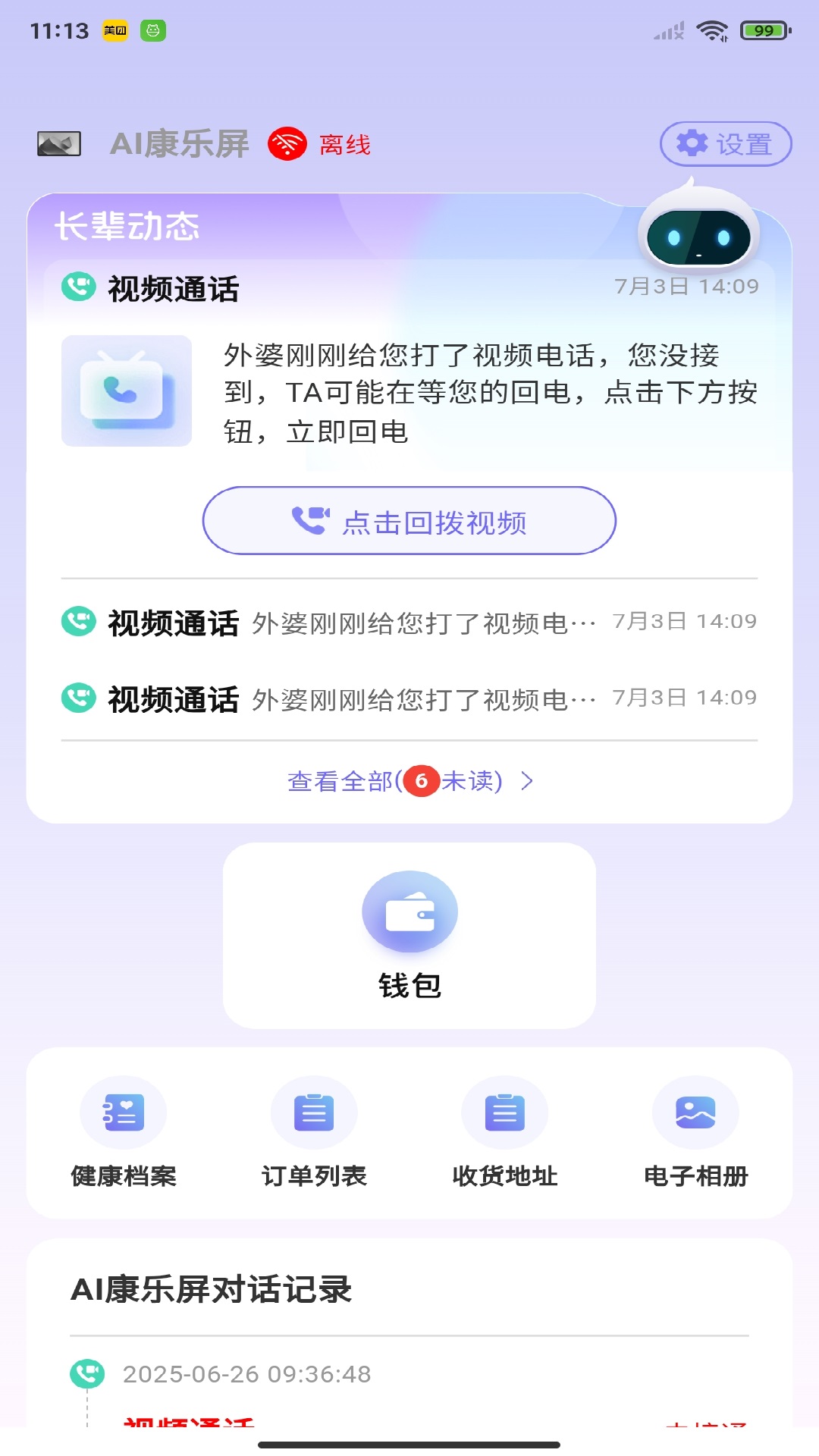Open the 健康档案 health records icon
This screenshot has width=819, height=1456.
pos(124,1112)
